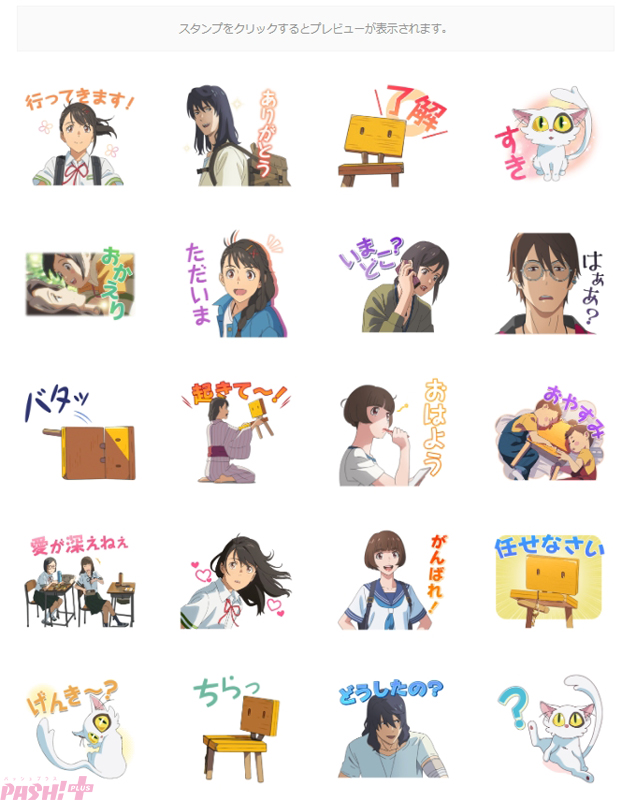Tap the 愛が深えねぇ sticker
This screenshot has height=800, width=622.
pos(78,580)
